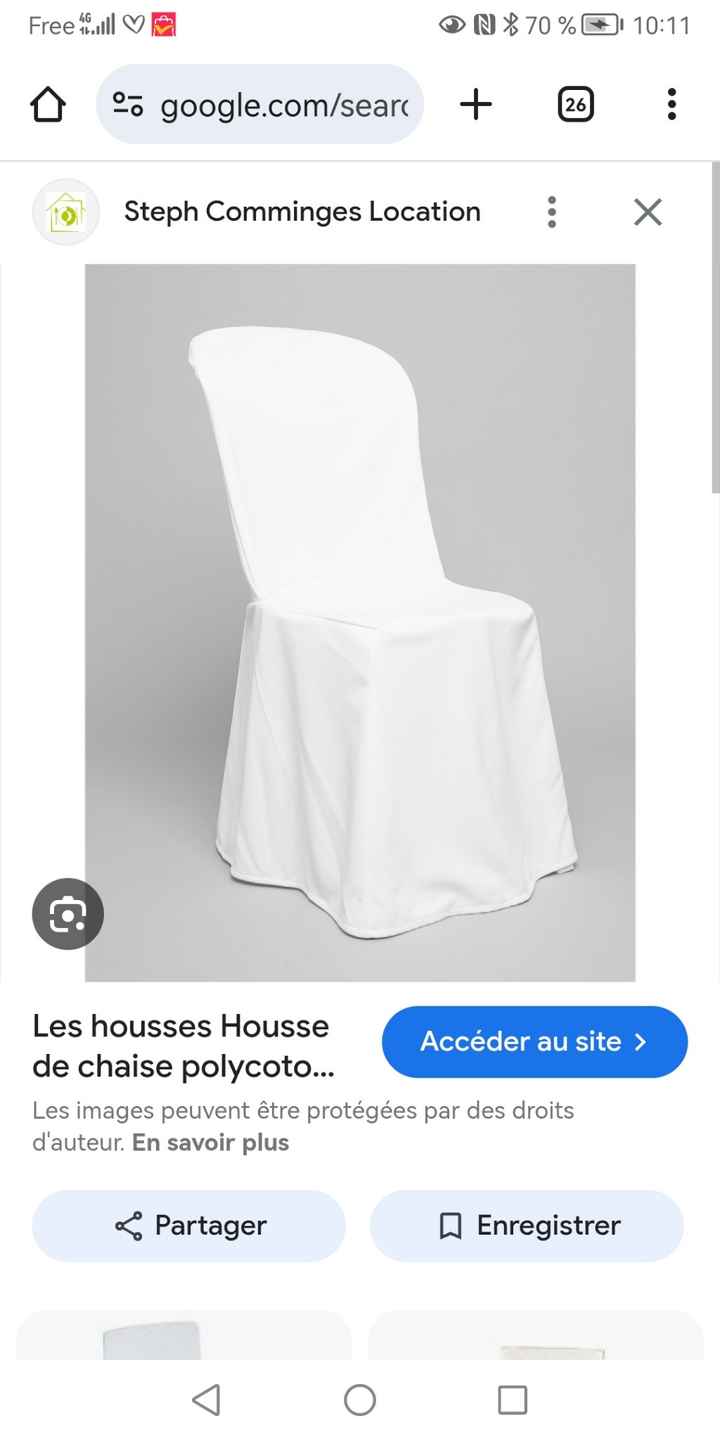720x1440 pixels.
Task: Tap the bookmark icon beside Enregistrer
Action: pyautogui.click(x=450, y=1225)
